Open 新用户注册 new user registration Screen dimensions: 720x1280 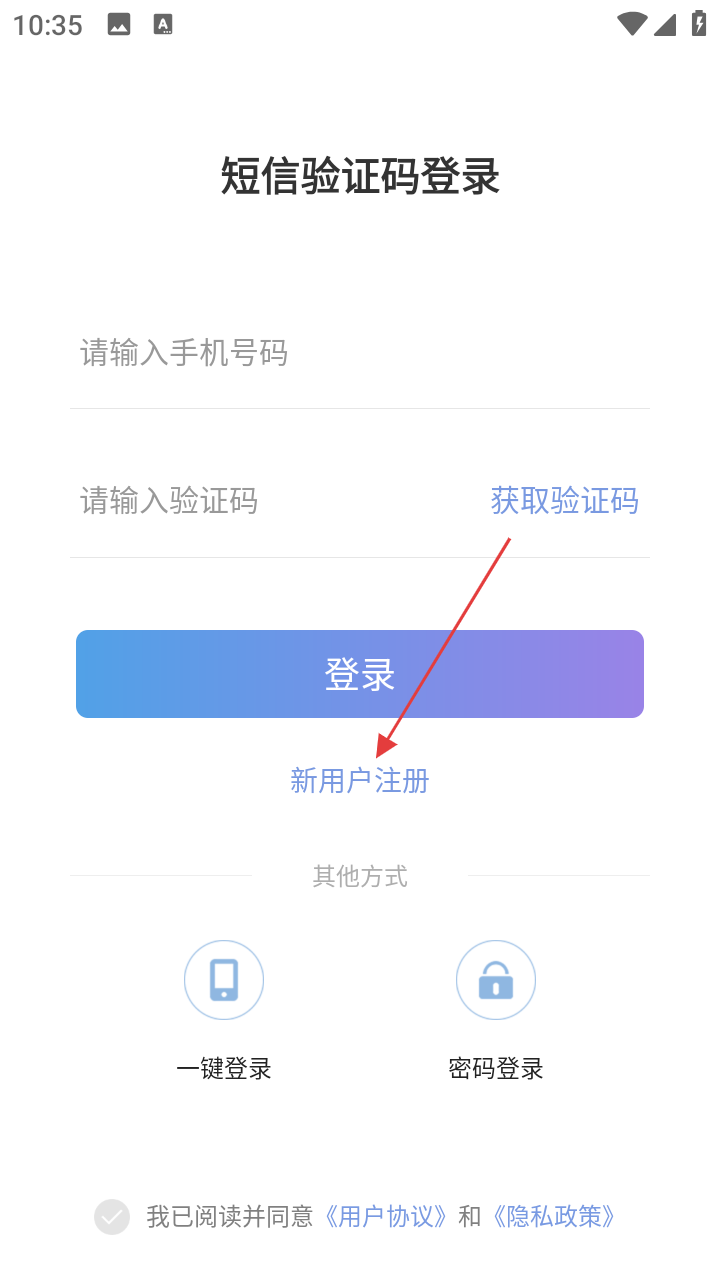(x=360, y=780)
